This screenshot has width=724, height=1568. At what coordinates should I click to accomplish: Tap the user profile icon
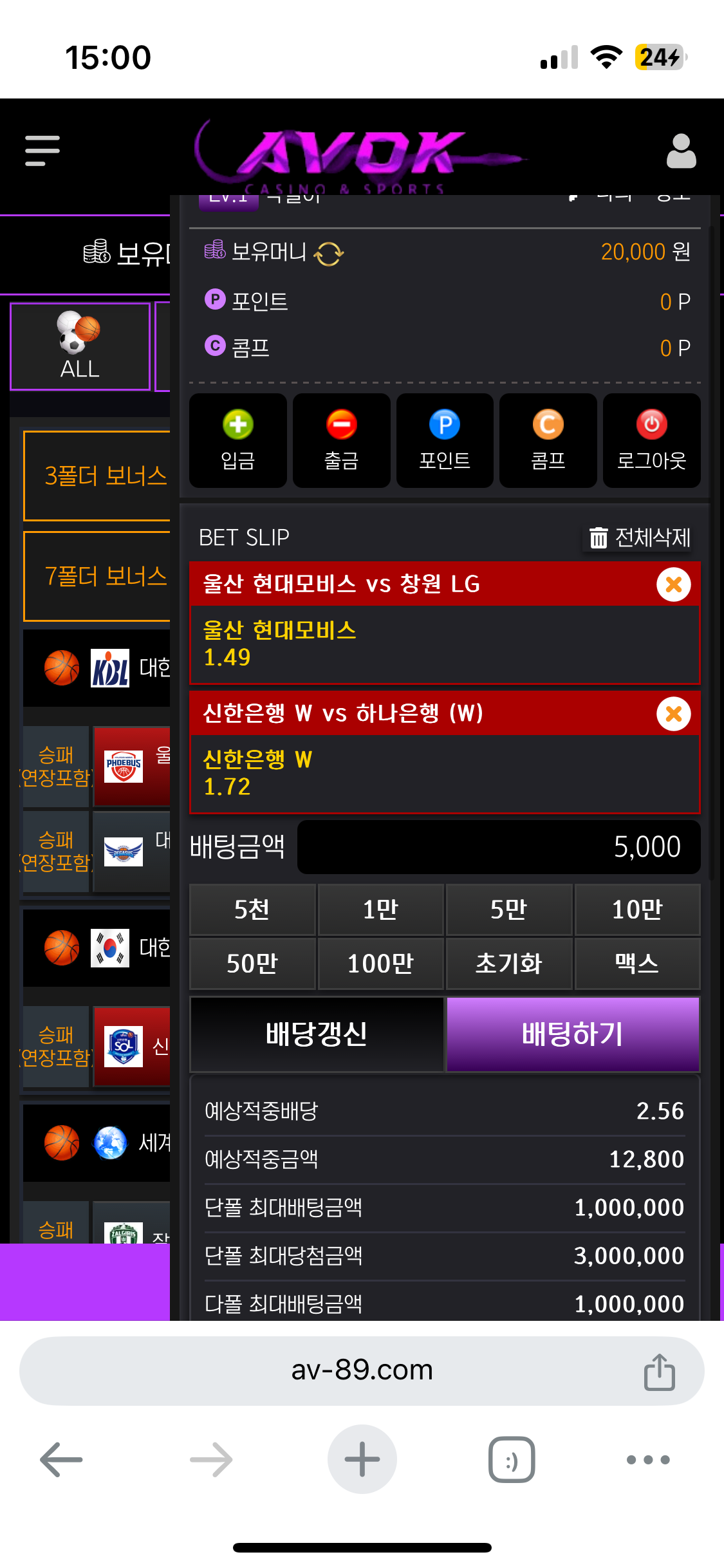[x=681, y=151]
